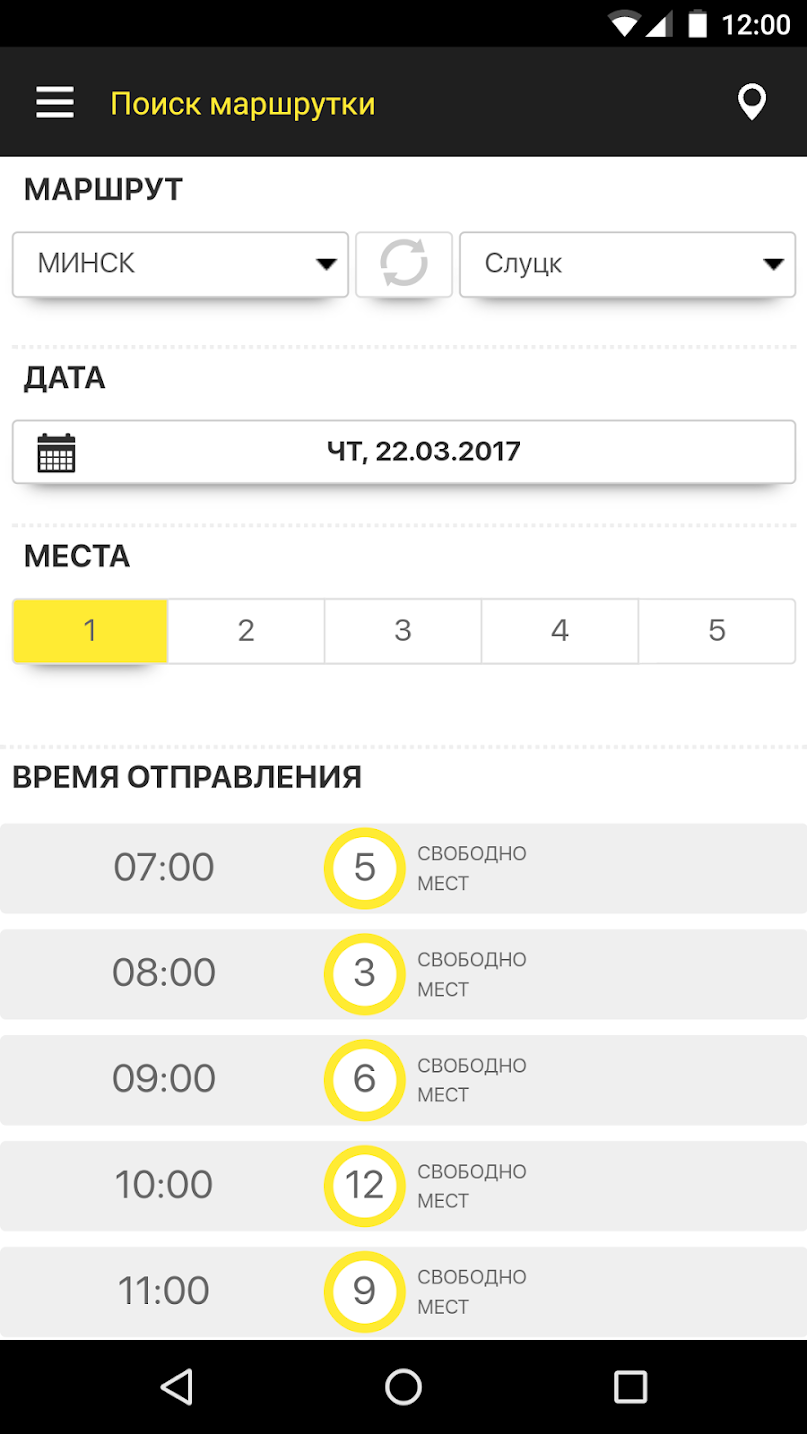Expand the МИНСК departure city dropdown
Image resolution: width=807 pixels, height=1434 pixels.
(181, 264)
